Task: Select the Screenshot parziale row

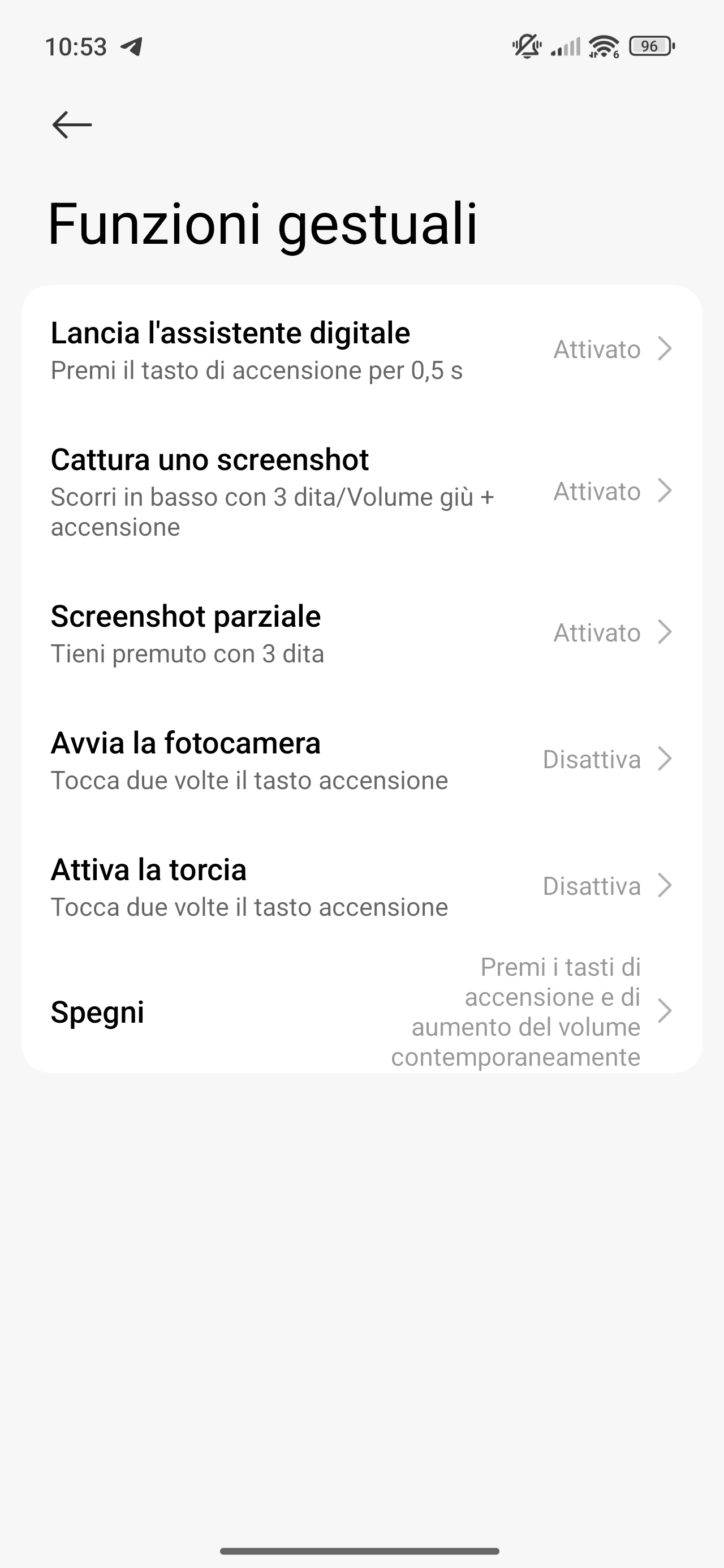Action: pyautogui.click(x=361, y=633)
